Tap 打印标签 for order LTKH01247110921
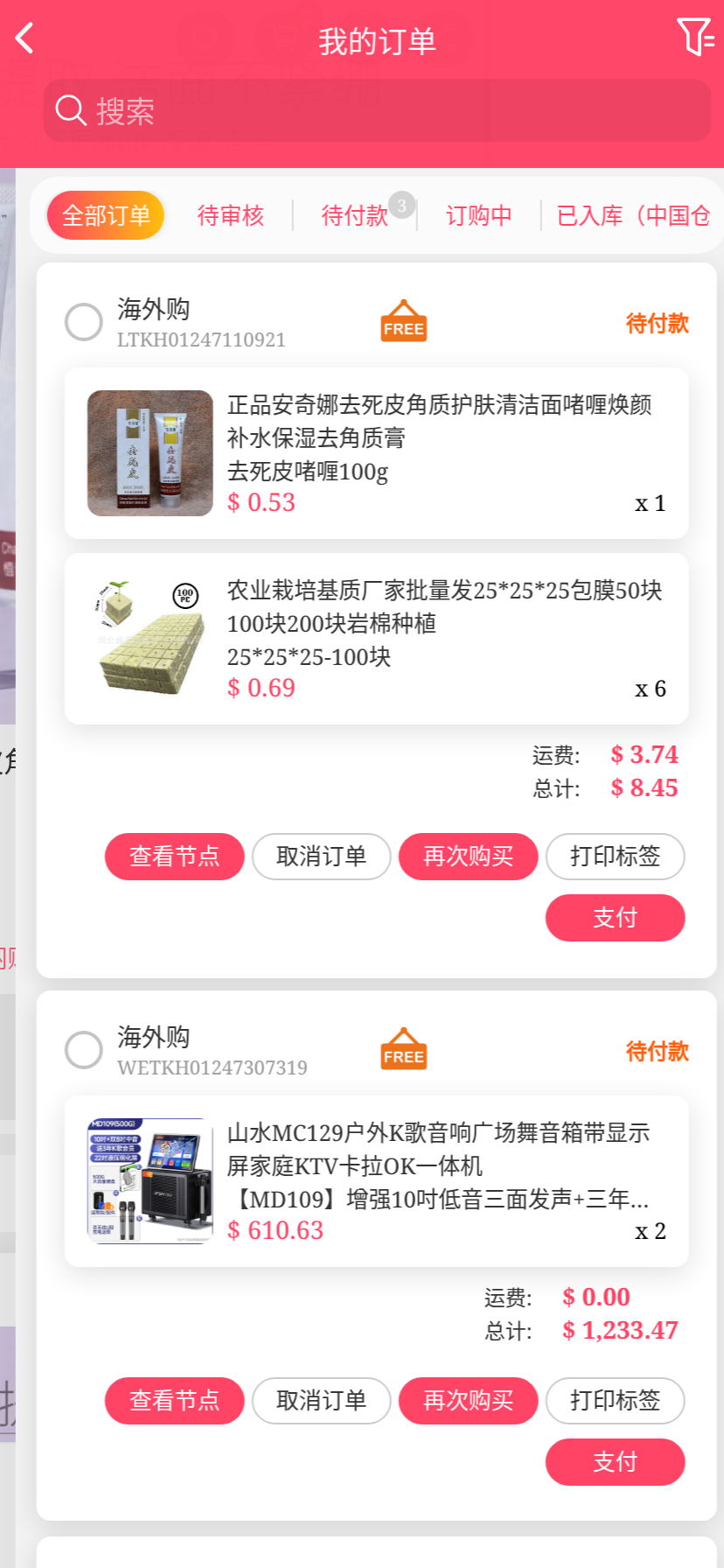724x1568 pixels. (616, 857)
